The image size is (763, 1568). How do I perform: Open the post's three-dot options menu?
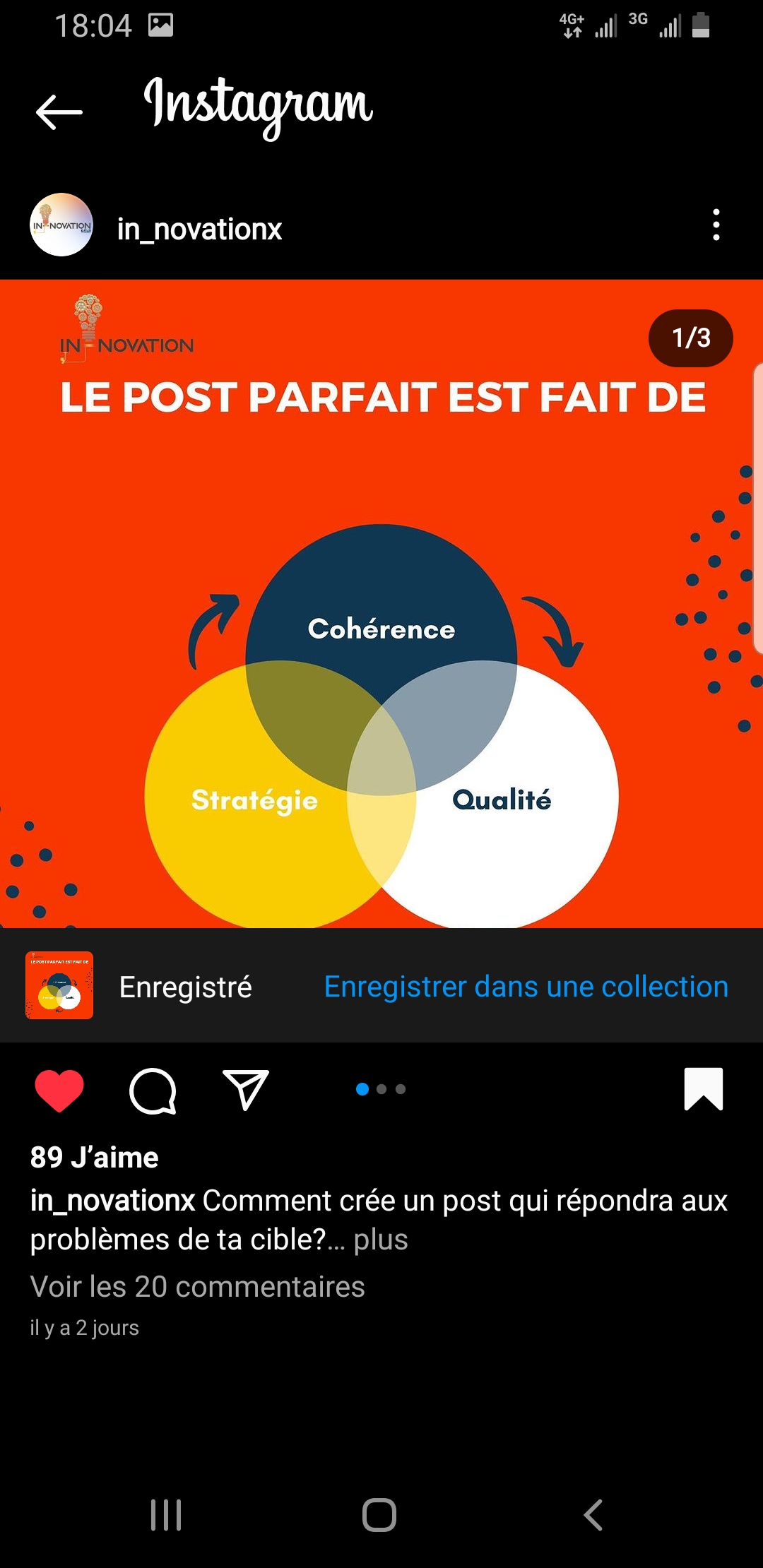(716, 225)
